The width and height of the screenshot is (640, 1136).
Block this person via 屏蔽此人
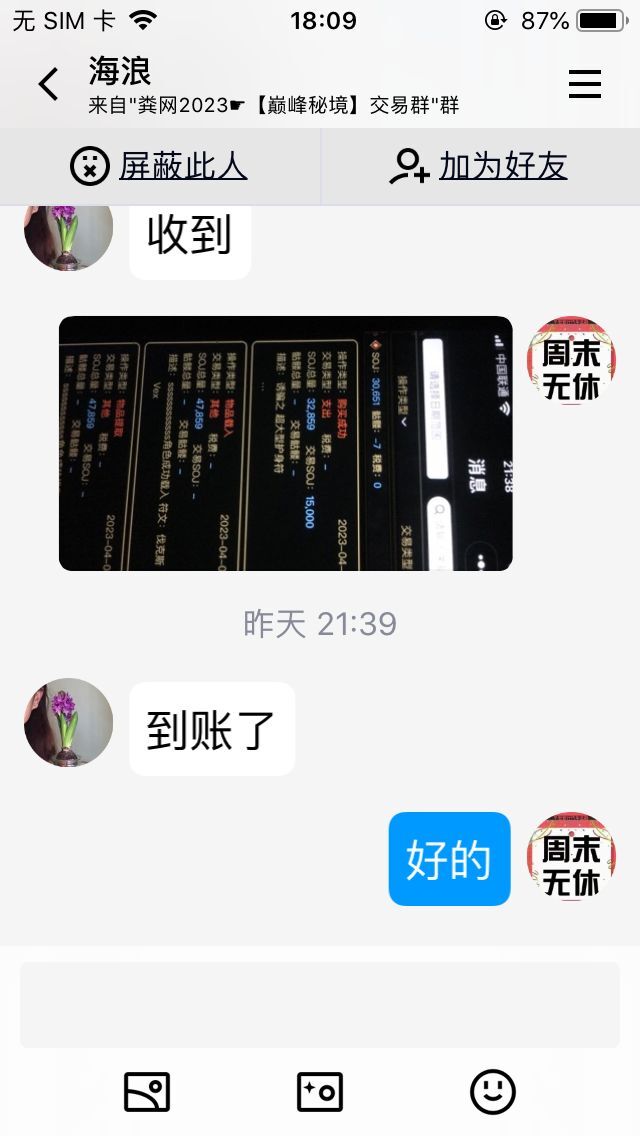(160, 166)
